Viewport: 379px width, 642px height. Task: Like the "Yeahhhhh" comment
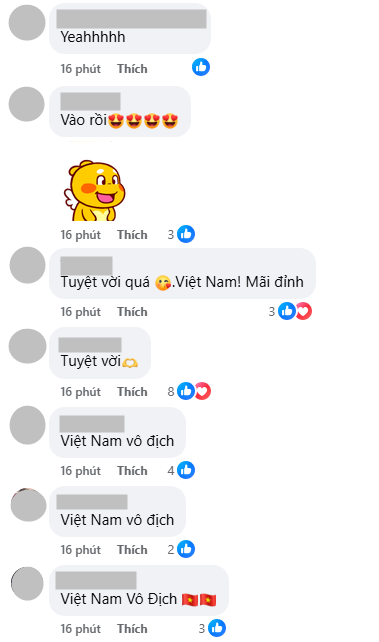click(132, 69)
